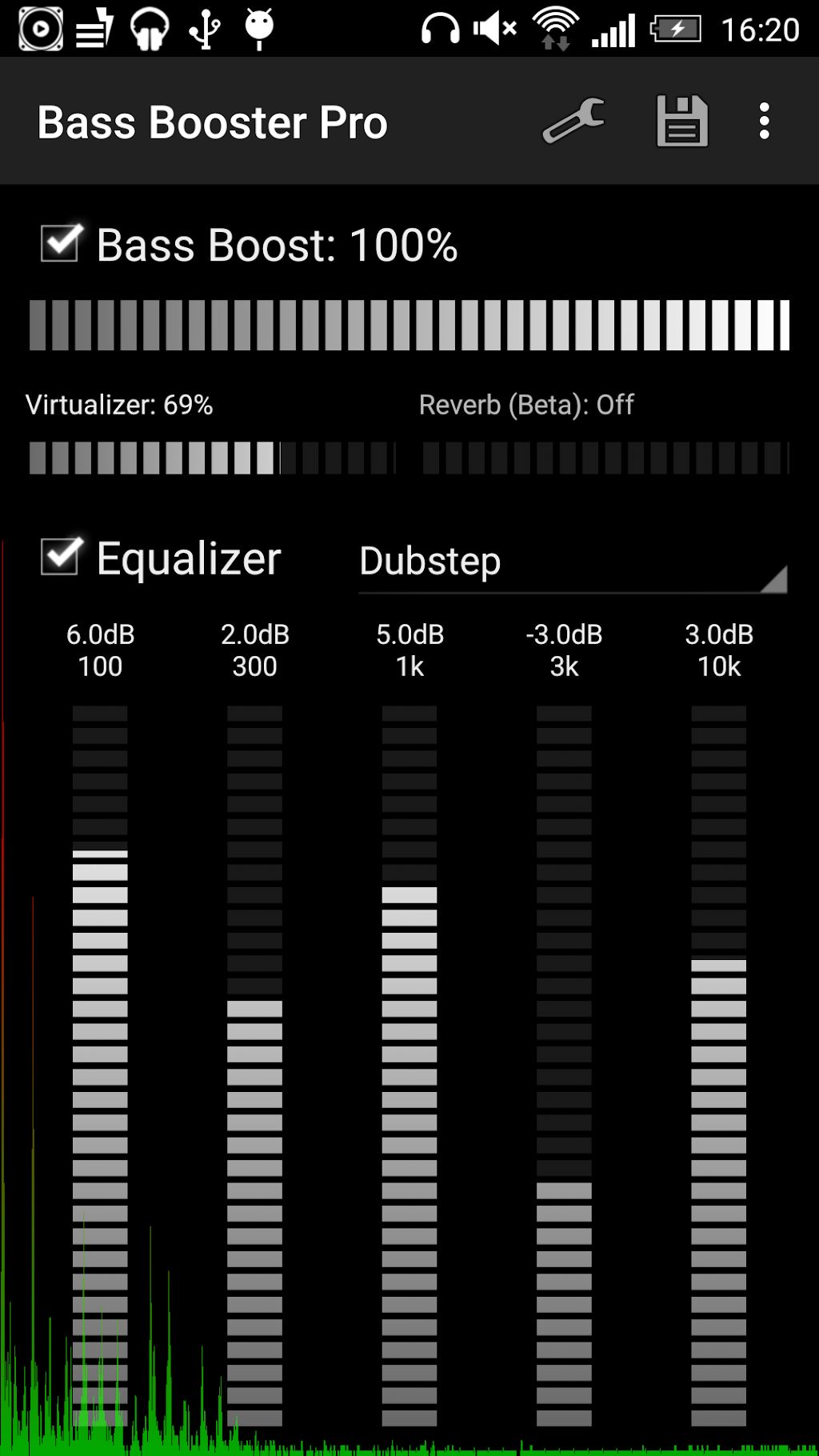Expand the Dubstep preset dropdown

(x=573, y=562)
